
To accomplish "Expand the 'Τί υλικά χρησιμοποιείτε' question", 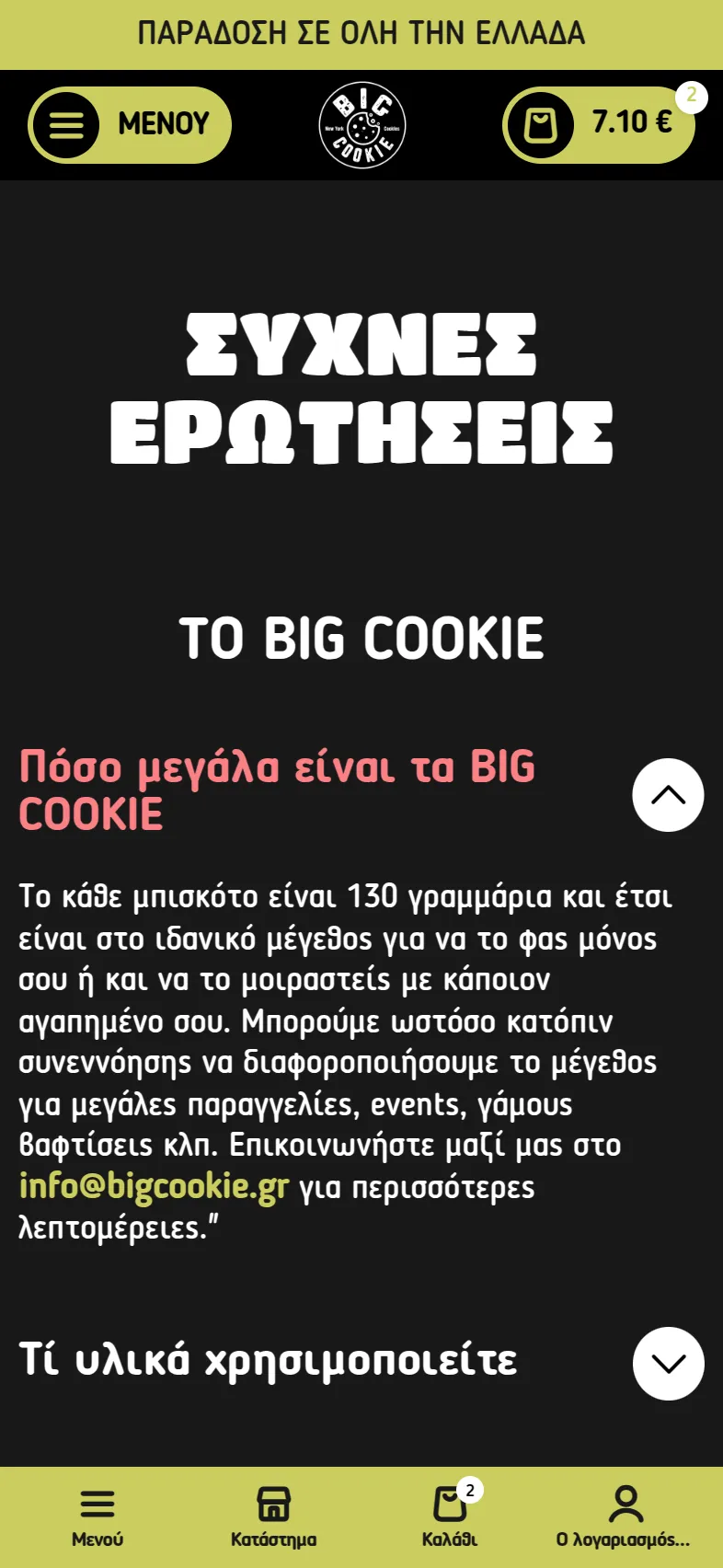I will (x=668, y=1364).
